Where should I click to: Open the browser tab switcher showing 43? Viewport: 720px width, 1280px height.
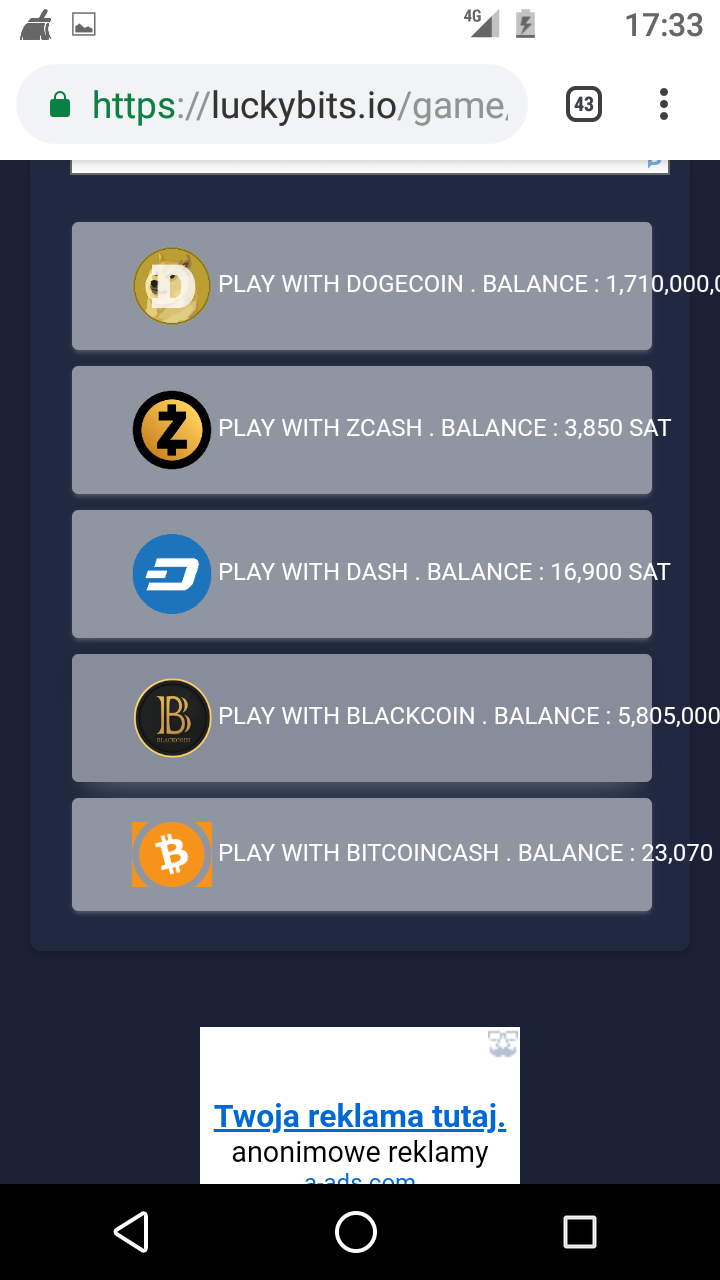[584, 104]
